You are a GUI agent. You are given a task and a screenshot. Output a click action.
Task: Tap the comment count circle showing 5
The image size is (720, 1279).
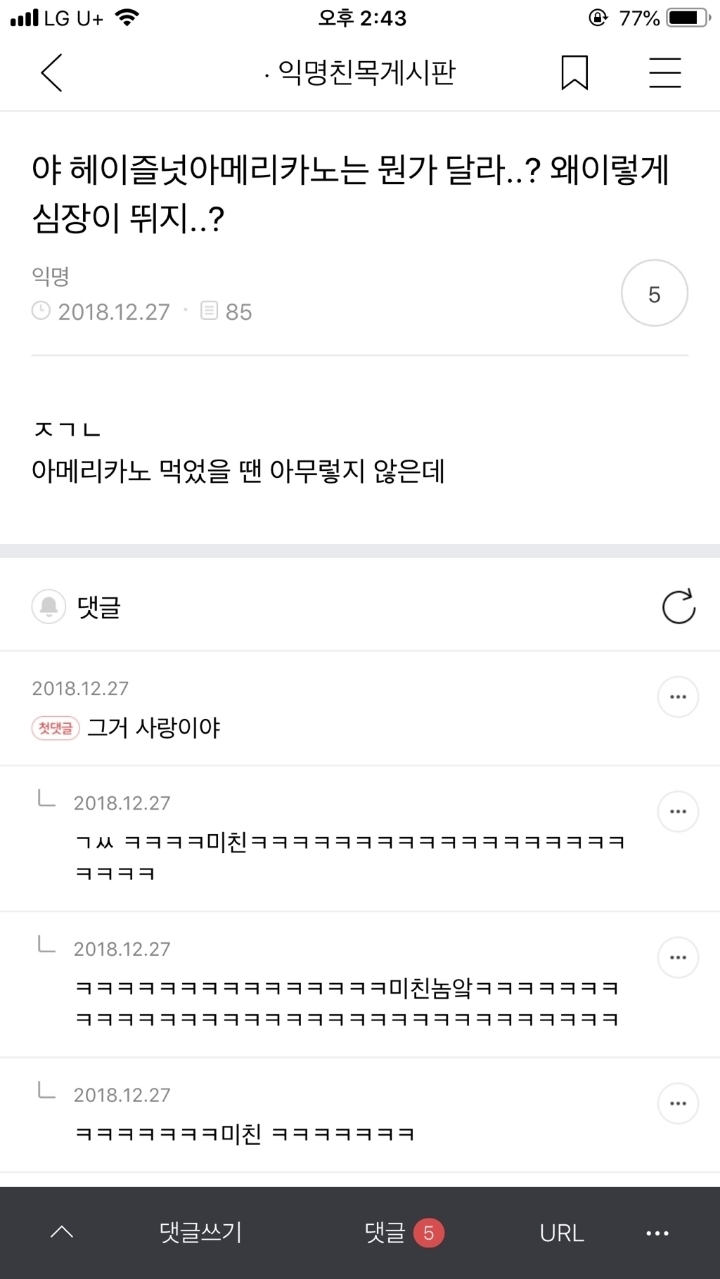[654, 293]
